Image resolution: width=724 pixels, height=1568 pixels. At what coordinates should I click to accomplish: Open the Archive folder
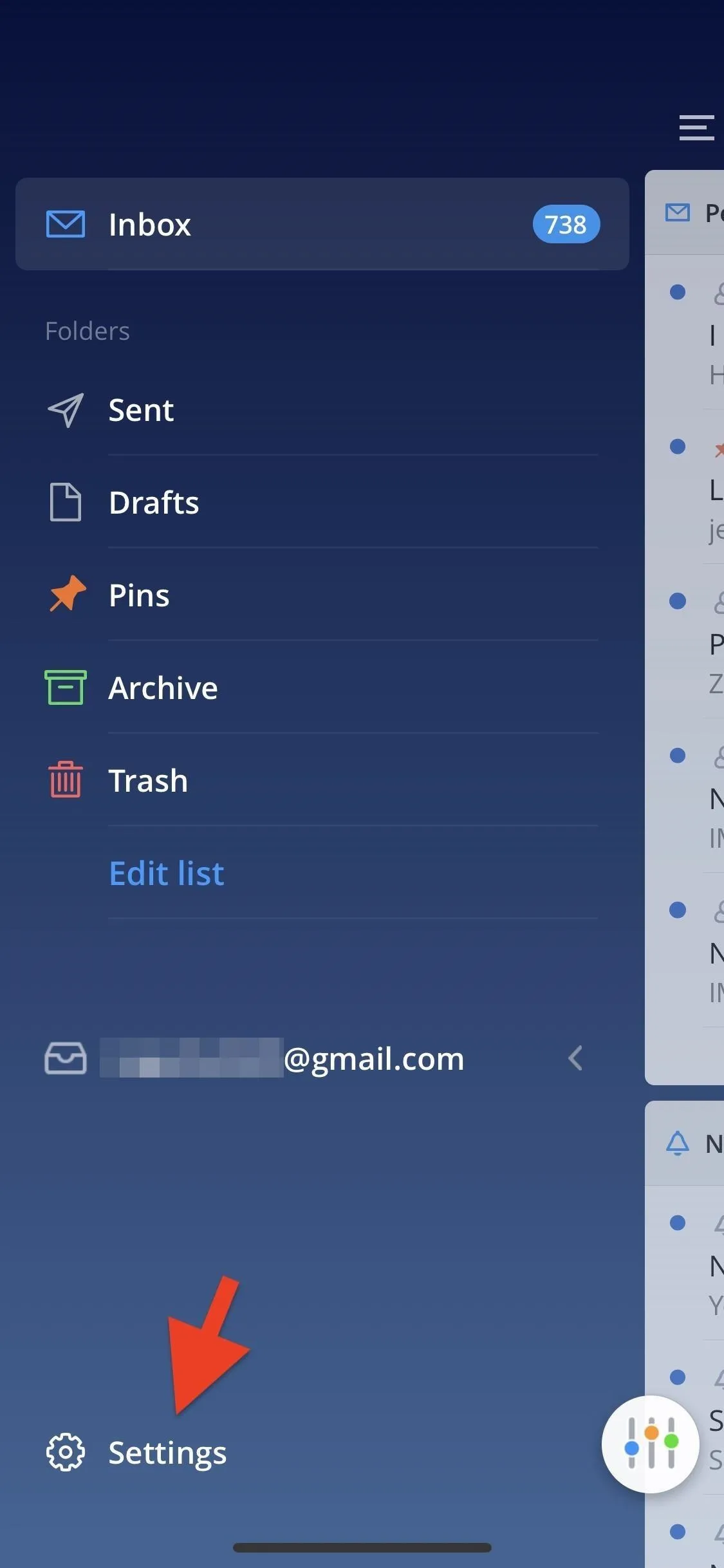322,687
